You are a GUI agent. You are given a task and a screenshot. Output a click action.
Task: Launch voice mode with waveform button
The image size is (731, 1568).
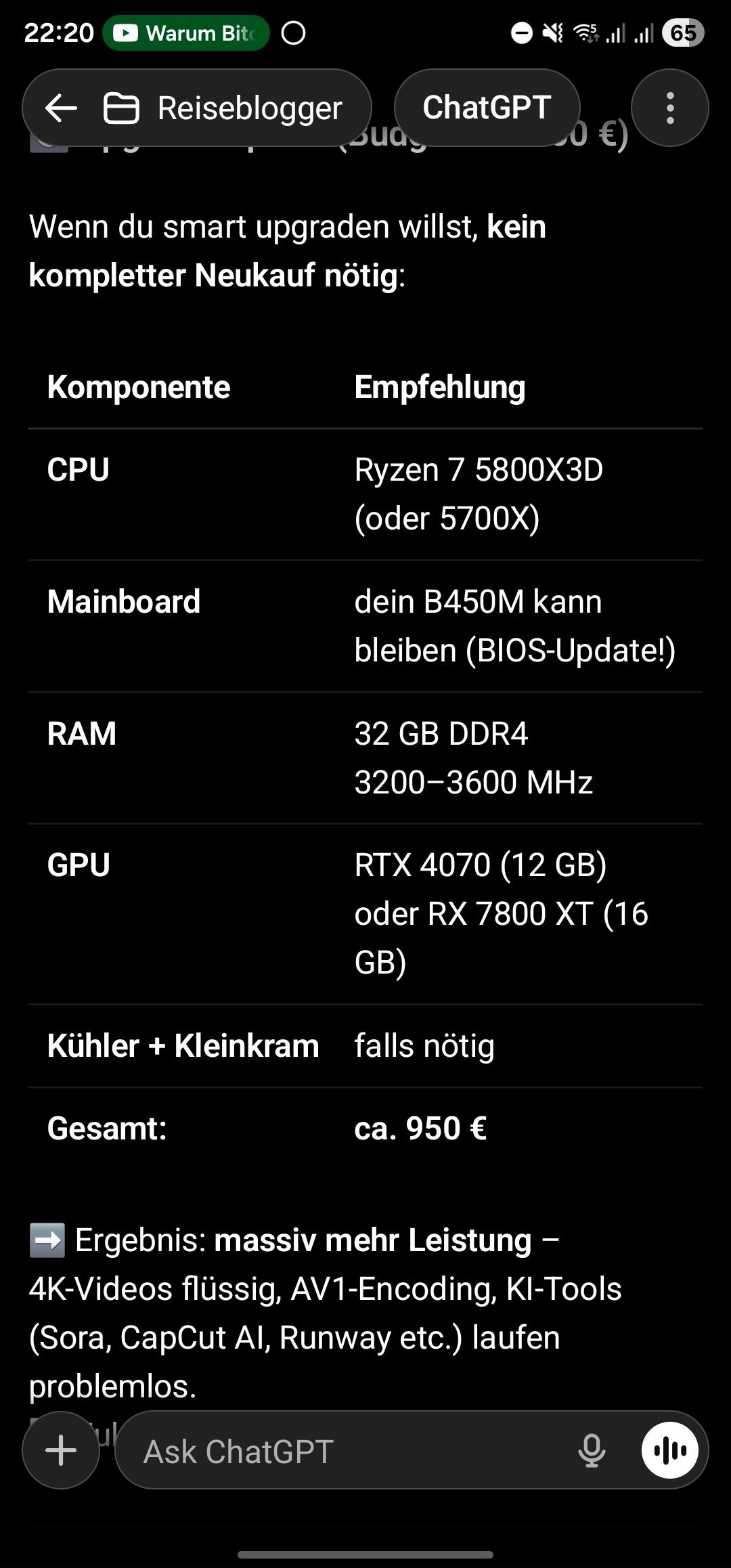(x=670, y=1450)
